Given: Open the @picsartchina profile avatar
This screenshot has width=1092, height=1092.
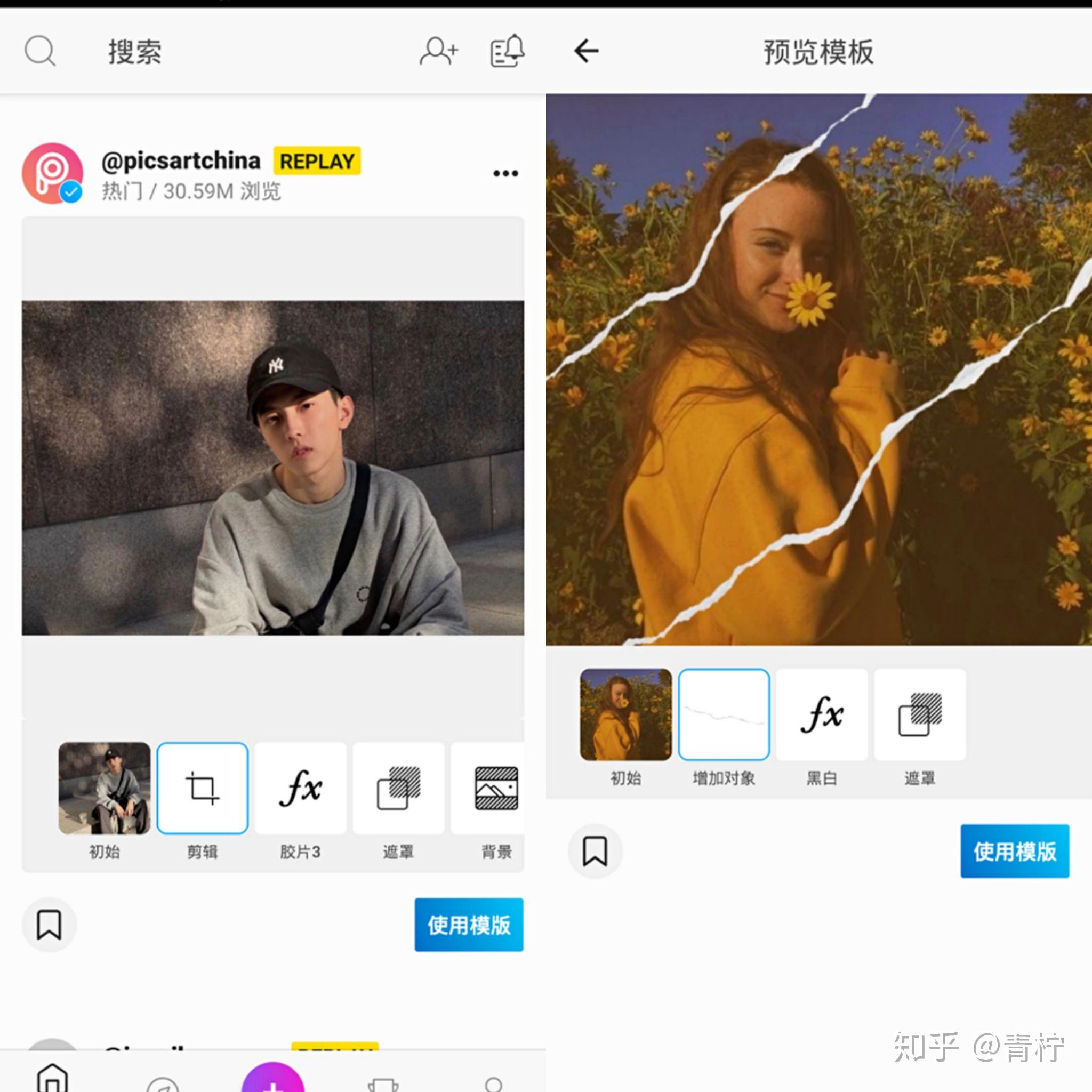Looking at the screenshot, I should point(53,173).
